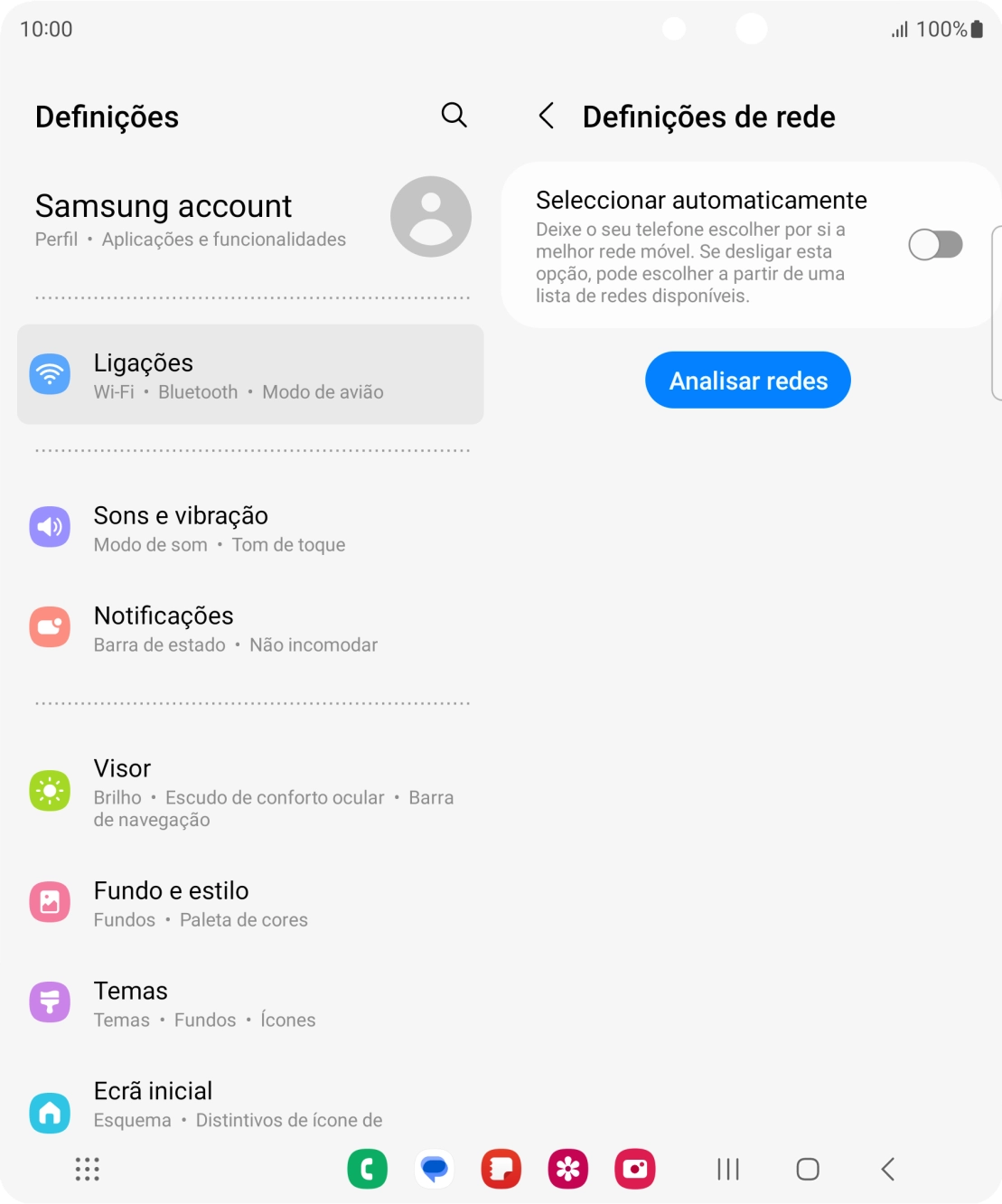
Task: Open the search icon in Definições
Action: (454, 116)
